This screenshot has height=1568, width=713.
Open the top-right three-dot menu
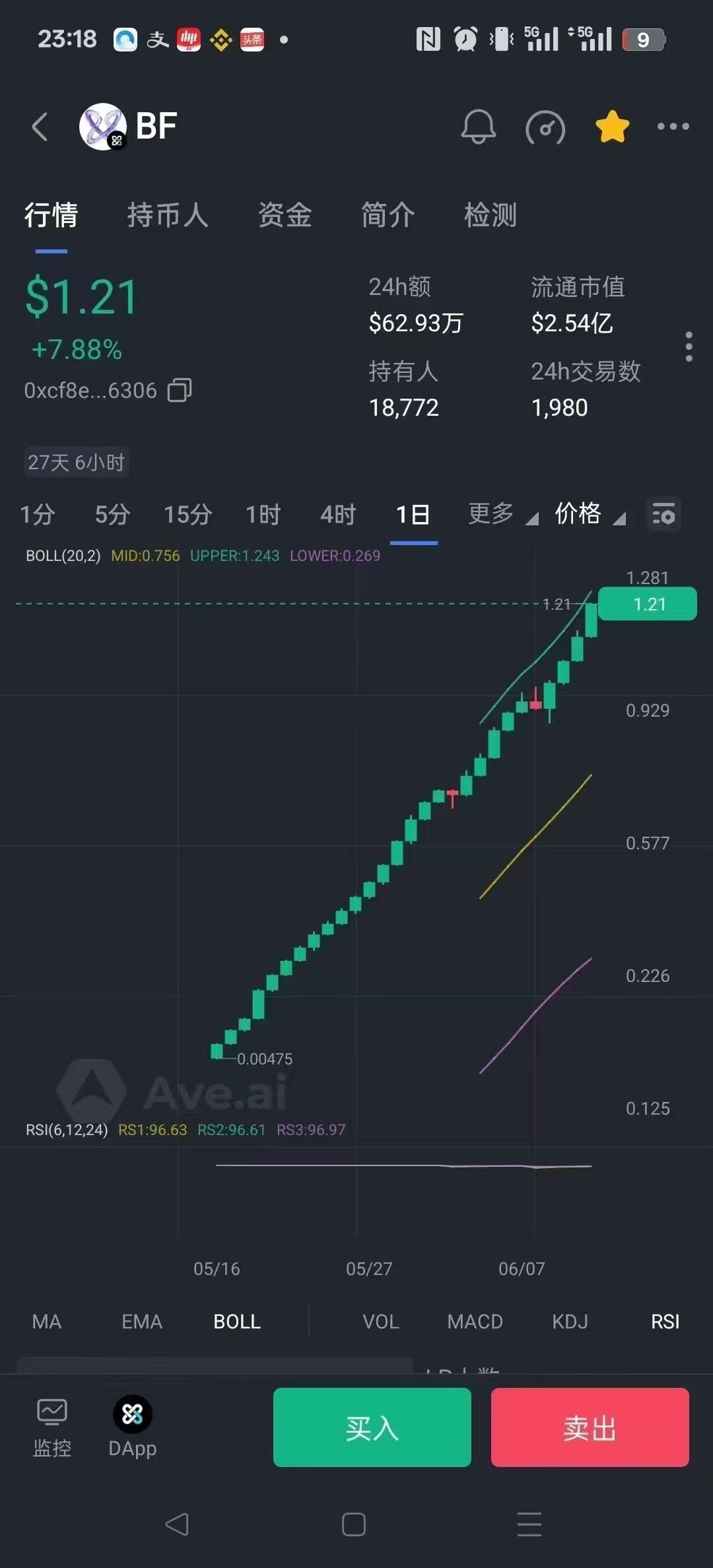pyautogui.click(x=673, y=126)
